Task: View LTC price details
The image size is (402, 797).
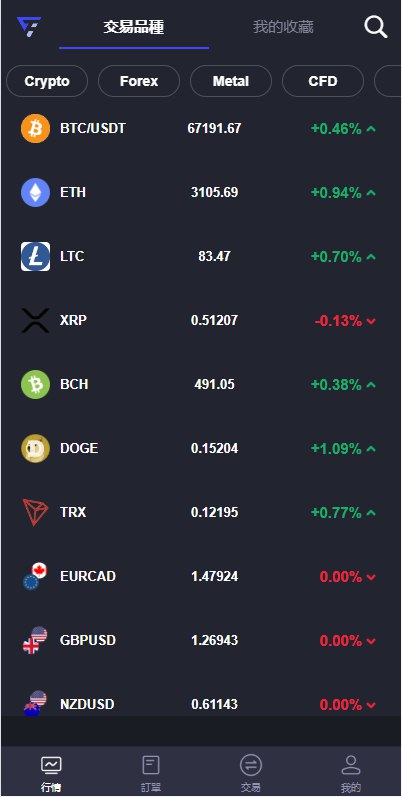Action: 201,256
